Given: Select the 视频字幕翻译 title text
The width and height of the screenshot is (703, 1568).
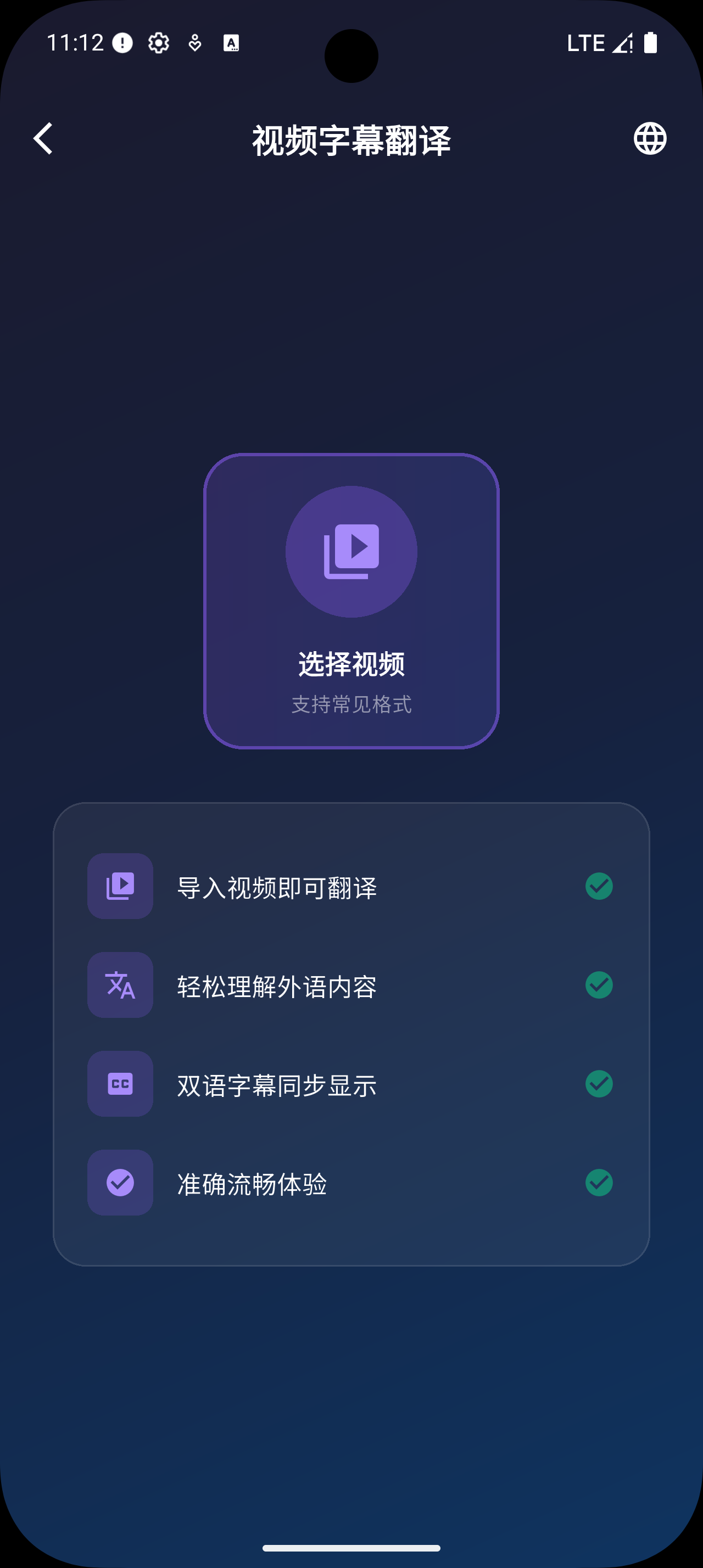Looking at the screenshot, I should pyautogui.click(x=351, y=139).
